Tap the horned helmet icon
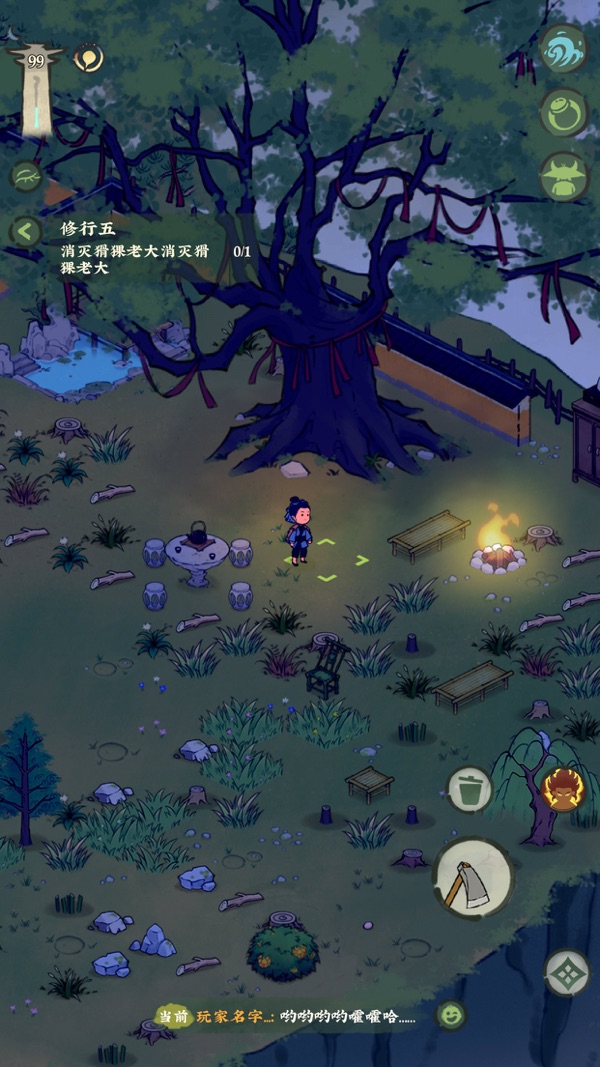 tap(564, 177)
